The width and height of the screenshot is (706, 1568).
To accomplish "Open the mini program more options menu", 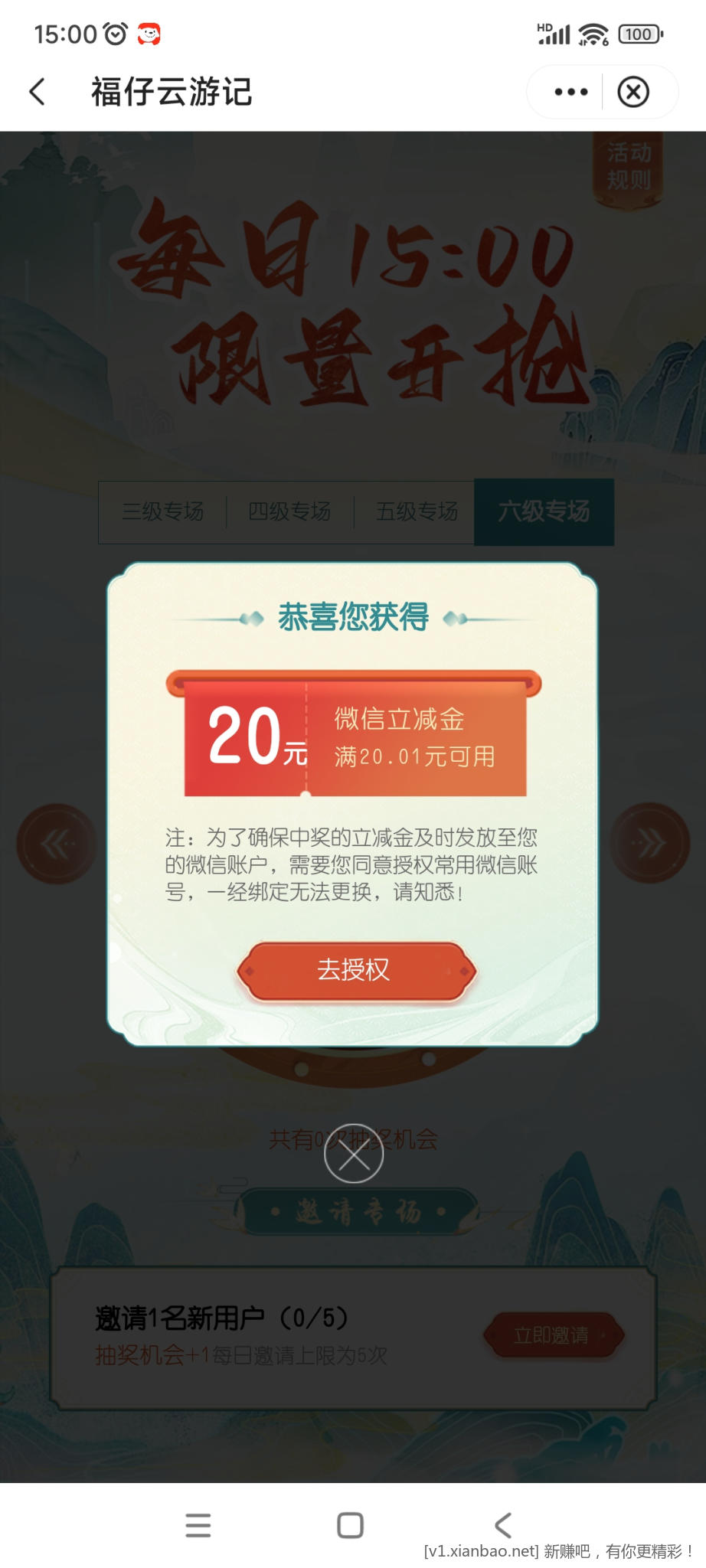I will (x=570, y=92).
